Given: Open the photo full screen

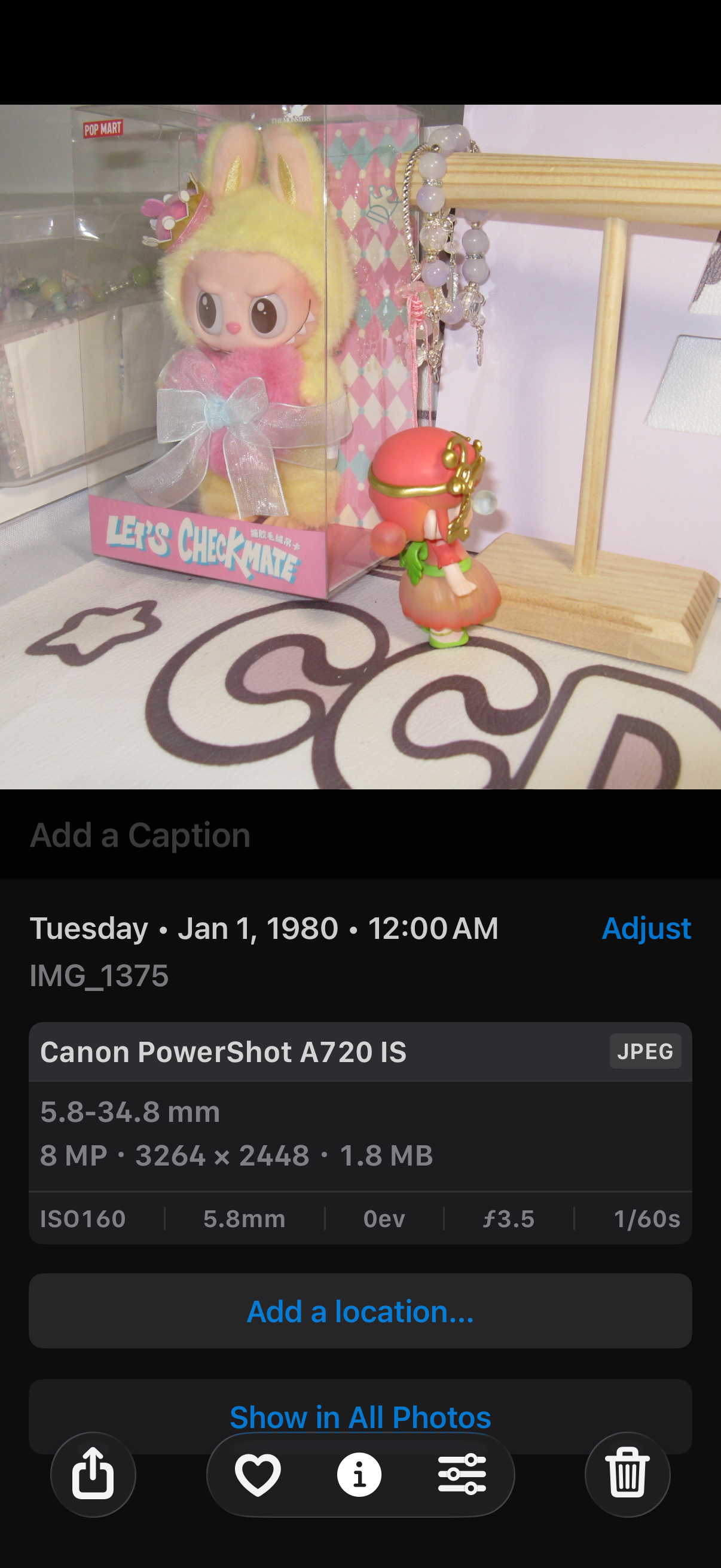Looking at the screenshot, I should (360, 447).
